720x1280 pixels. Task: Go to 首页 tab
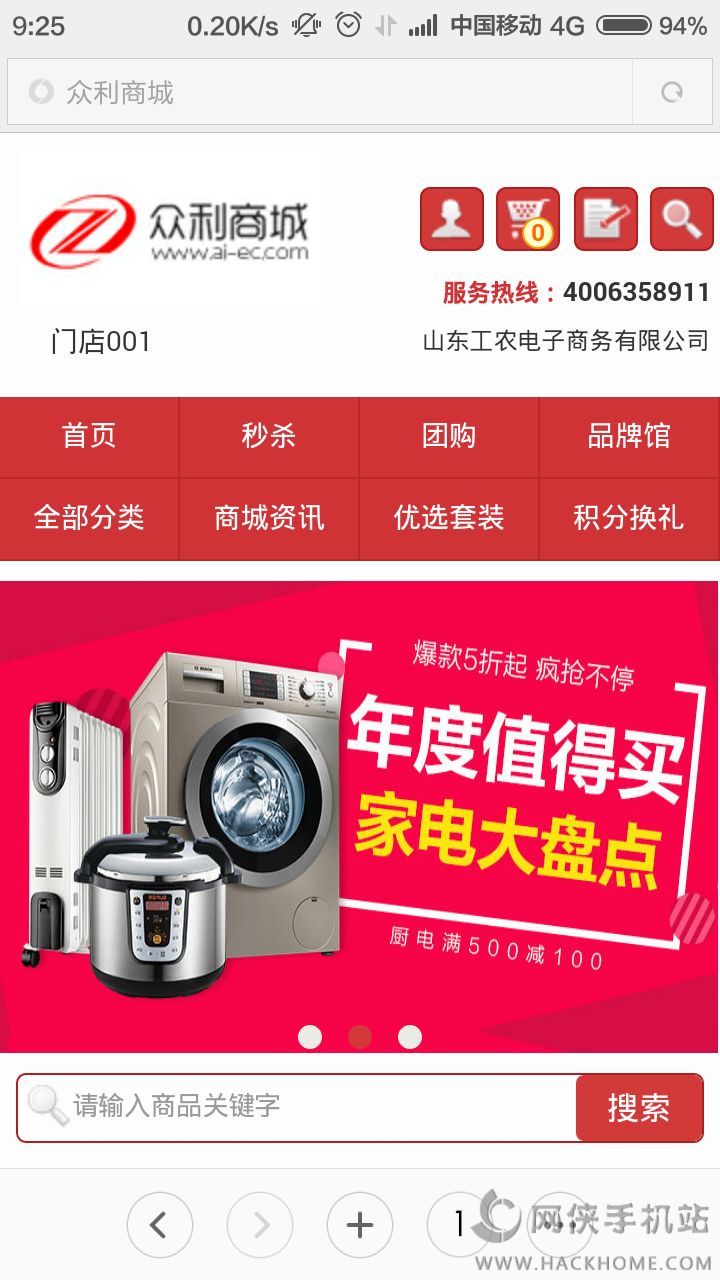[x=89, y=436]
